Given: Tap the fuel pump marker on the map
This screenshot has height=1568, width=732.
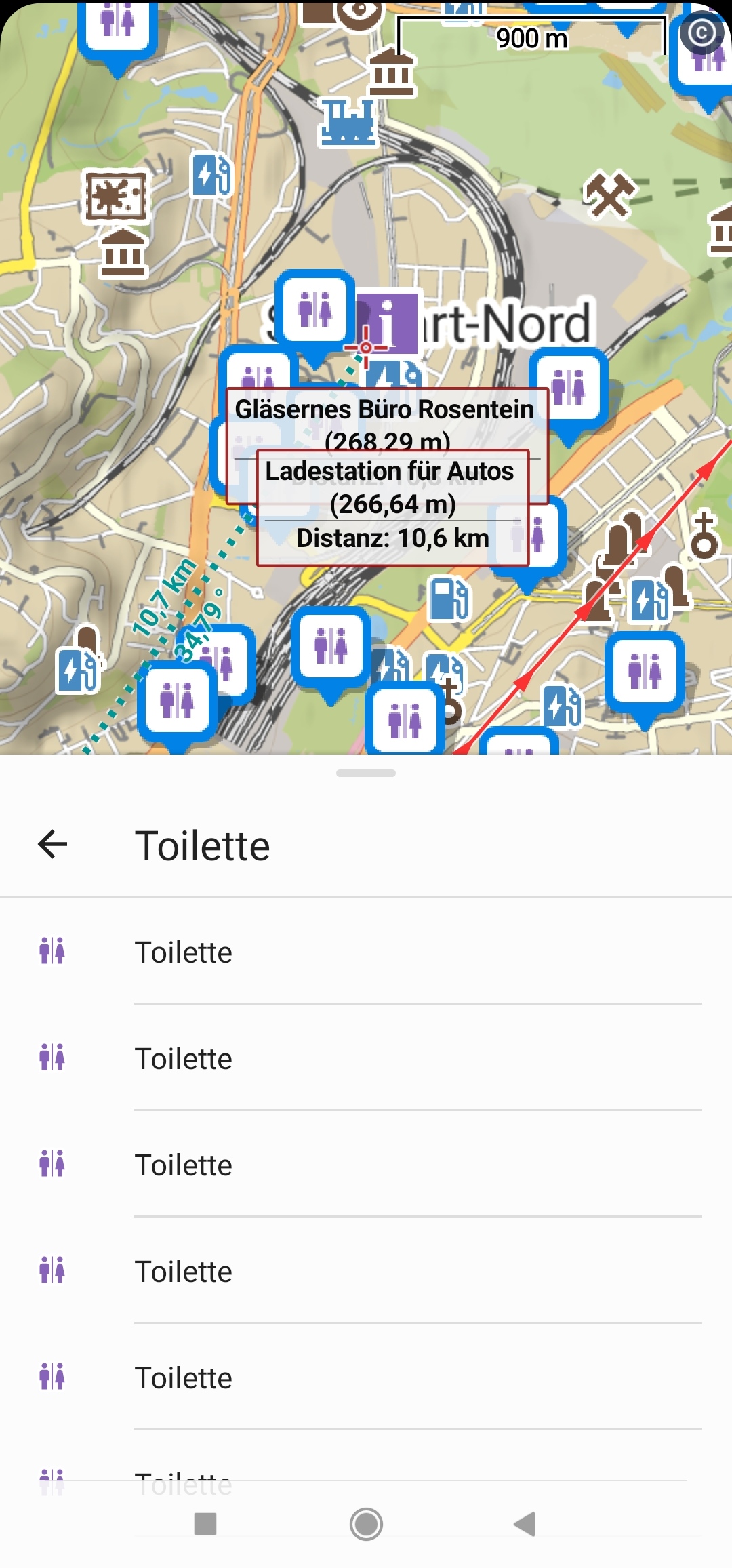Looking at the screenshot, I should (x=449, y=598).
